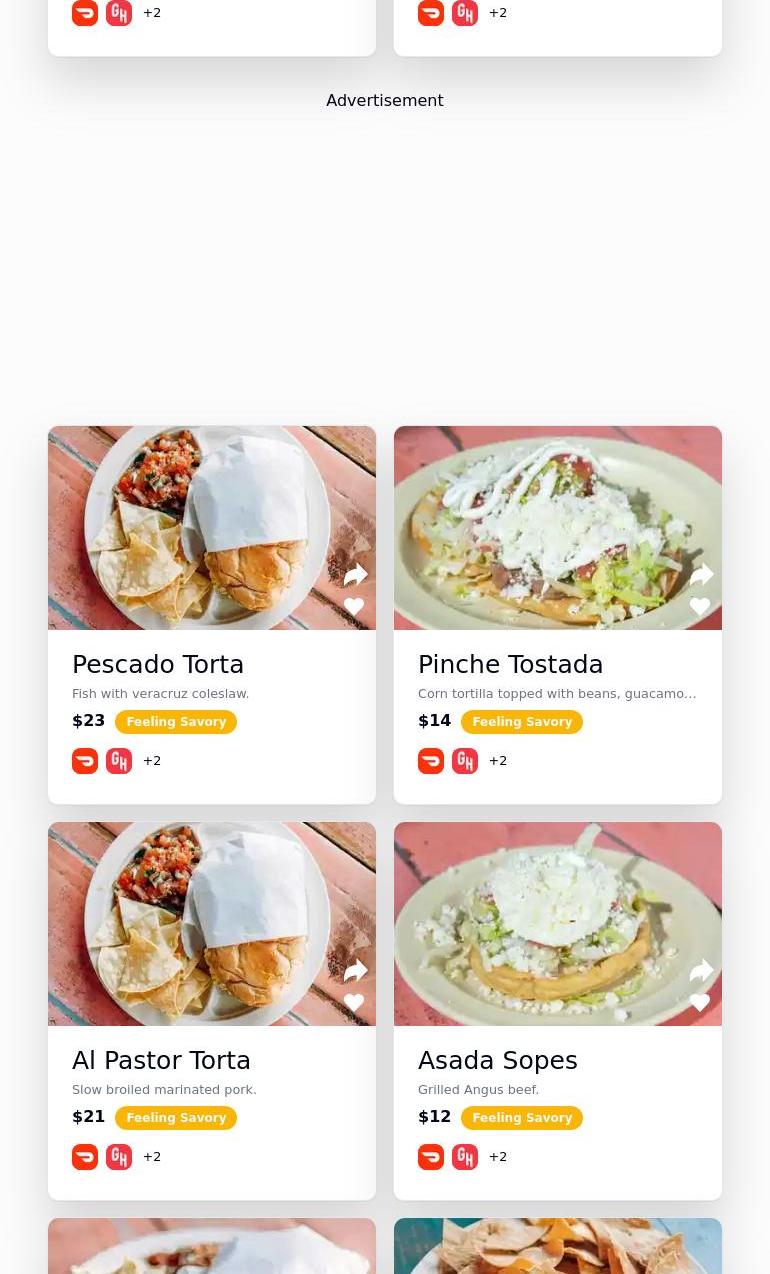Screen dimensions: 770x1274
Task: Order Asada Sopes via DoorDash icon
Action: click(431, 1157)
